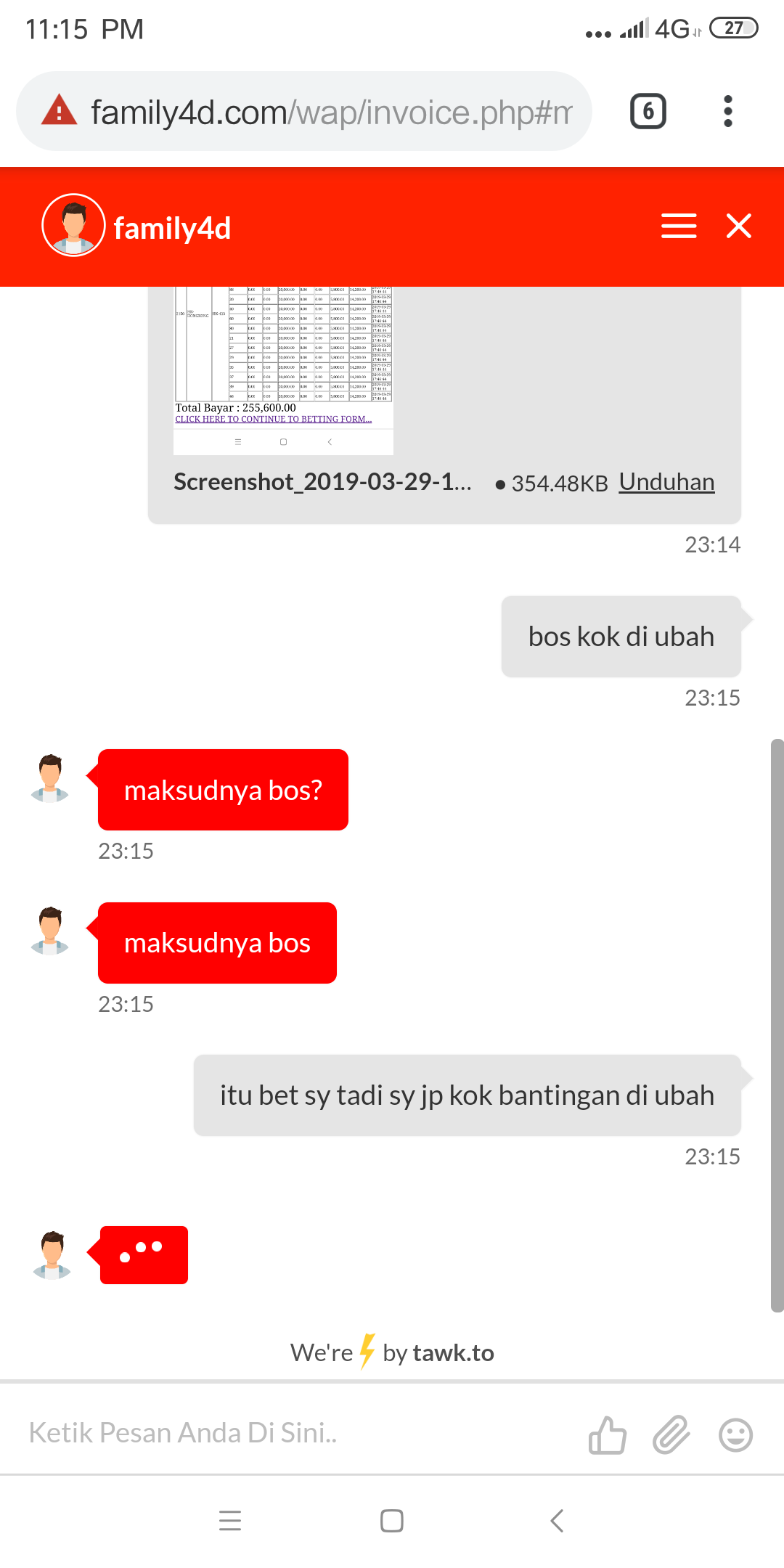Image resolution: width=784 pixels, height=1568 pixels.
Task: Focus the message box 'Ketik Pesan Anda Di Sini..'
Action: (290, 1433)
